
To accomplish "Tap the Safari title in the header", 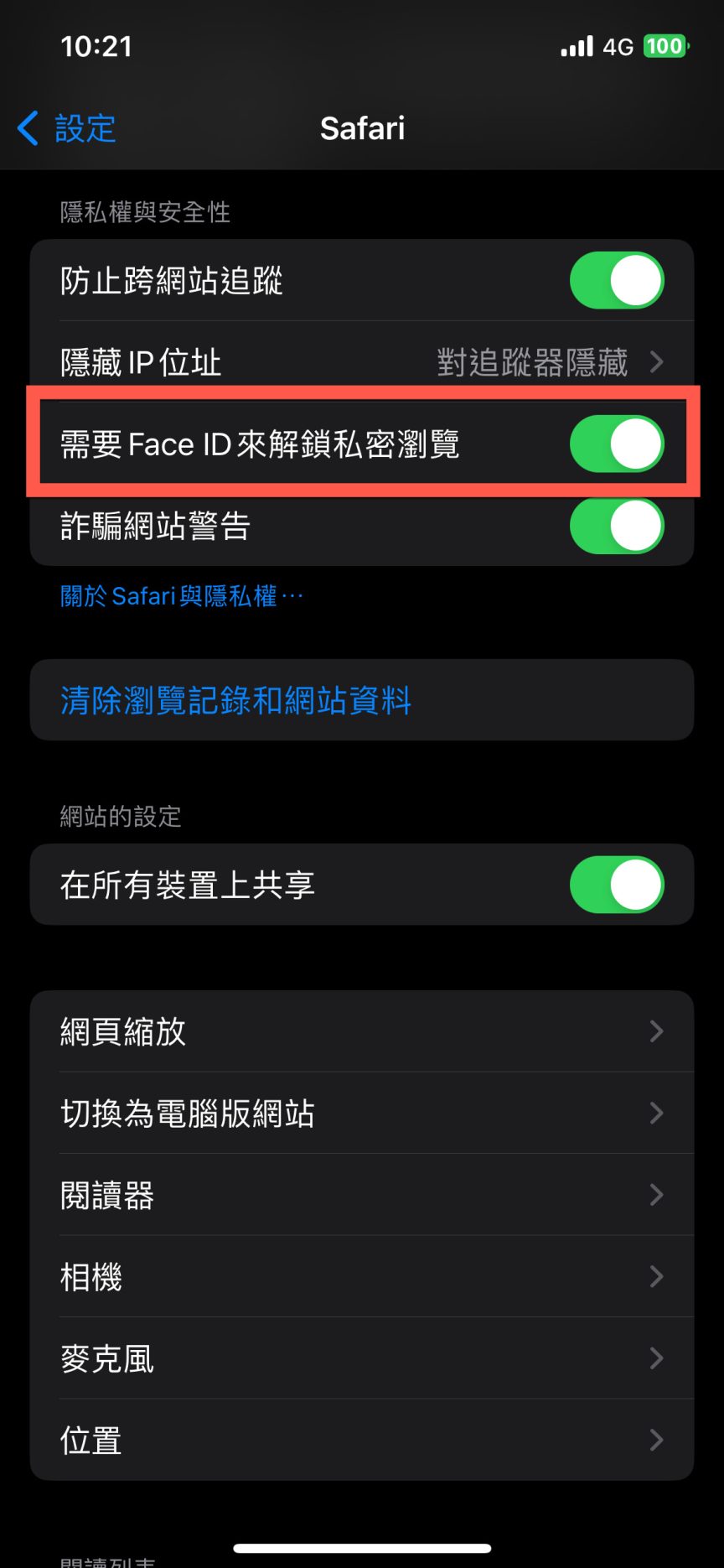I will pos(362,127).
